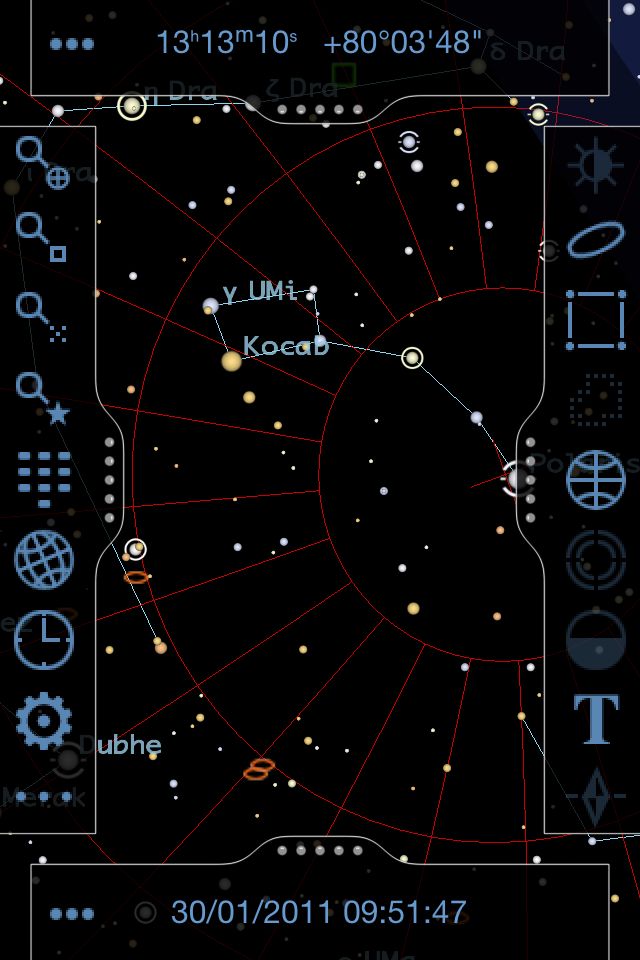
Task: Open the dashed grid list icon
Action: pyautogui.click(x=44, y=479)
